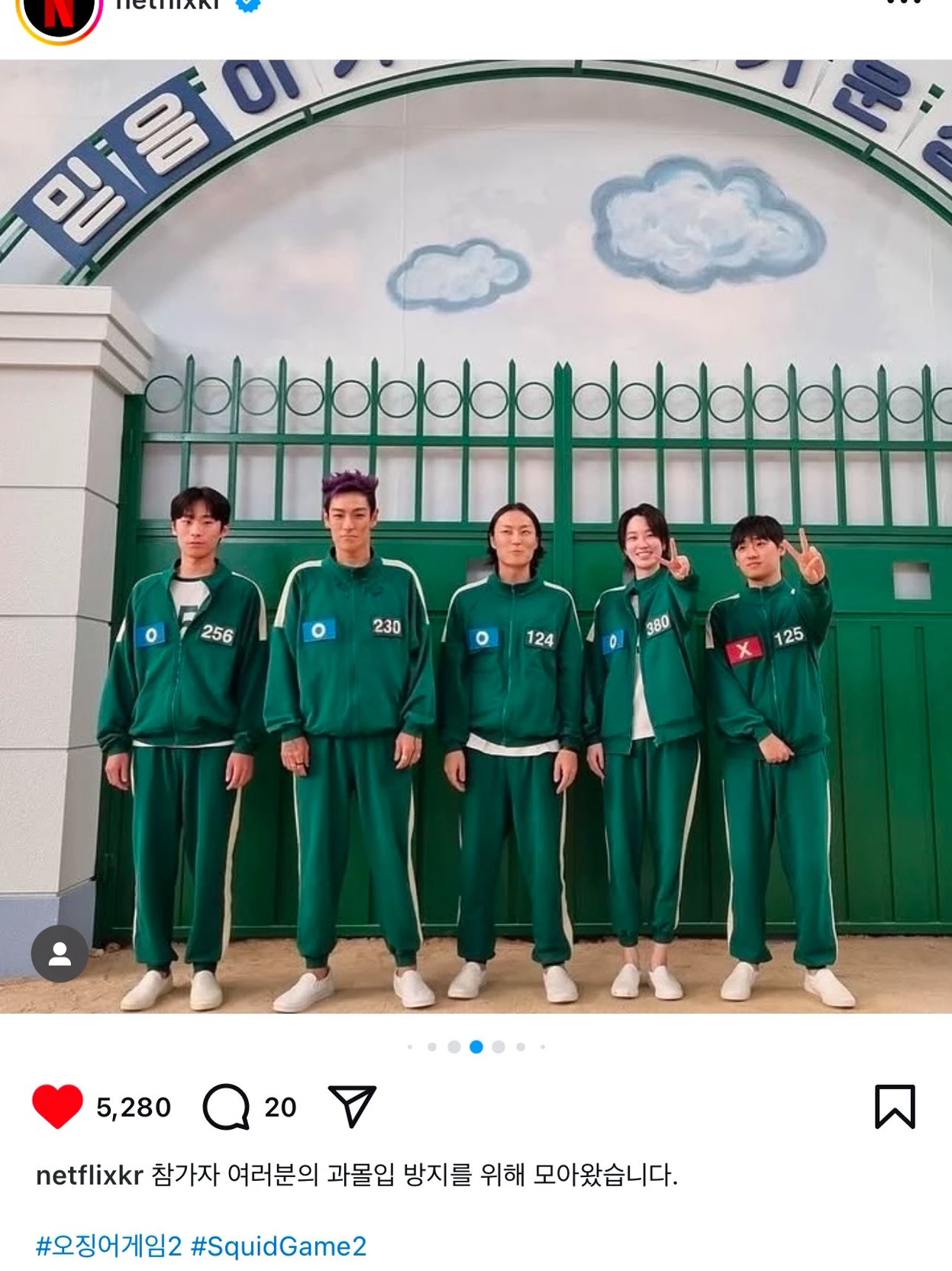Open the #오징어게임2 hashtag
Viewport: 952px width, 1271px height.
pos(108,1246)
